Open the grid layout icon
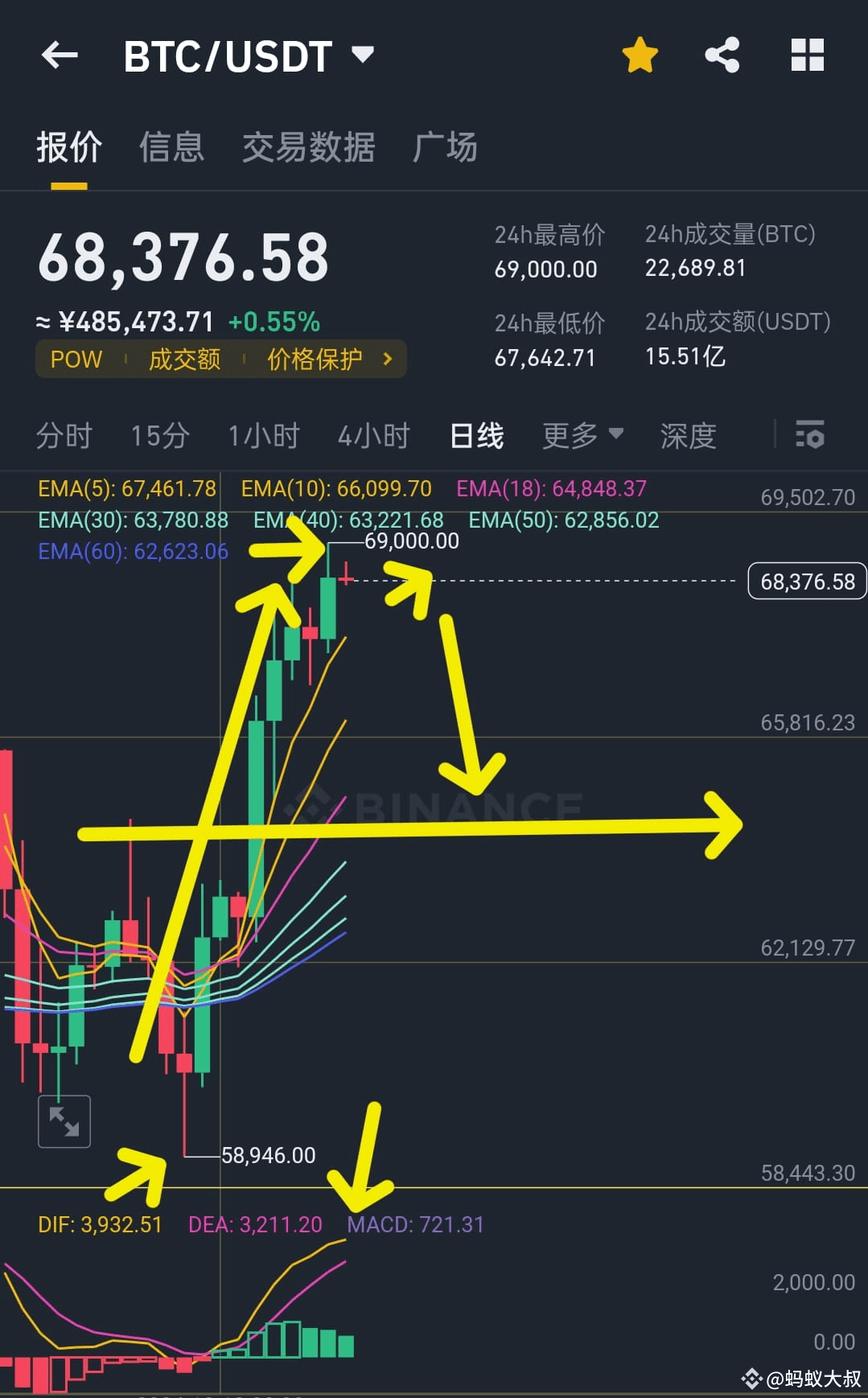The height and width of the screenshot is (1398, 868). tap(807, 56)
